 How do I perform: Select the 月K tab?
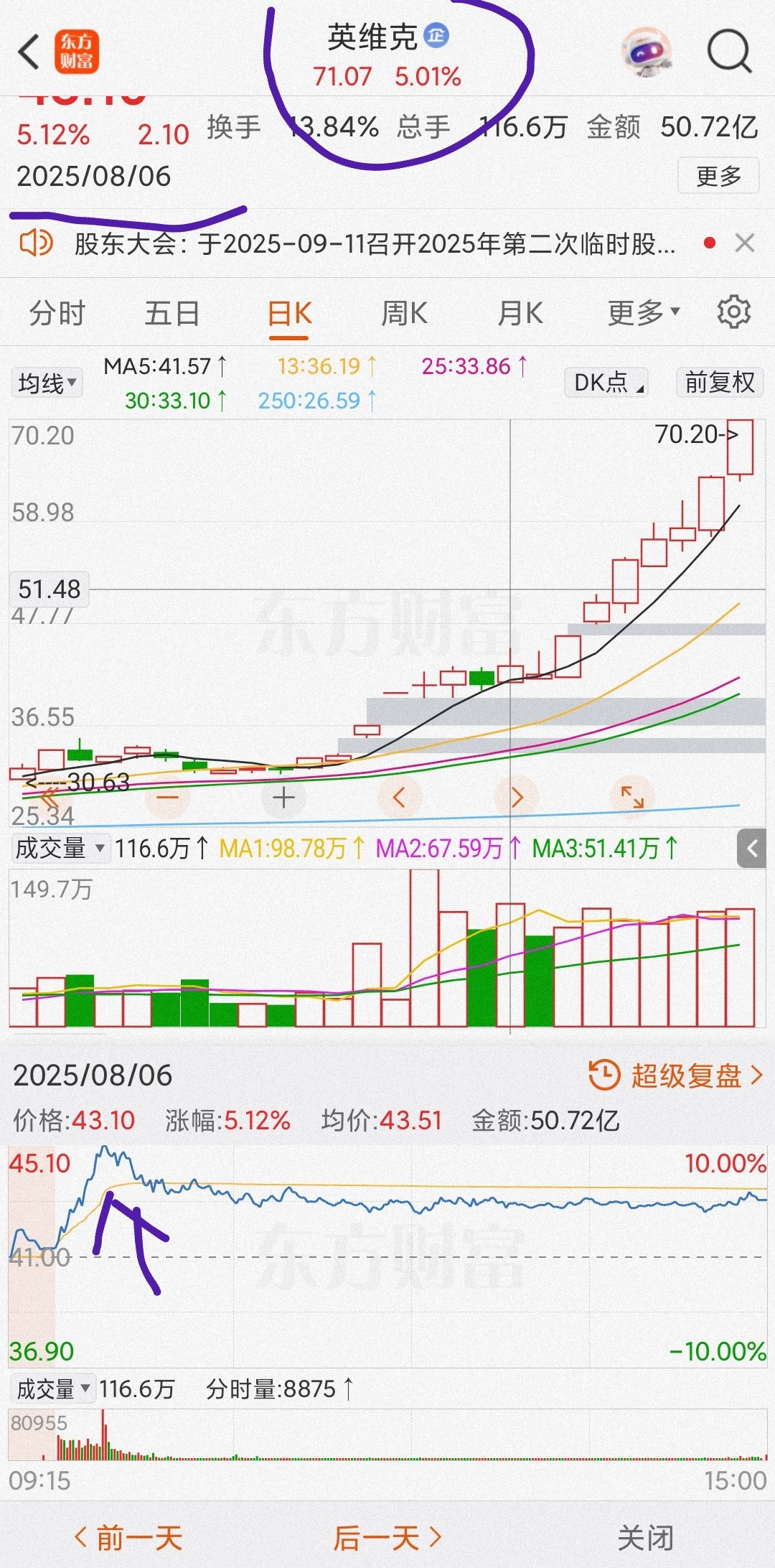(520, 313)
